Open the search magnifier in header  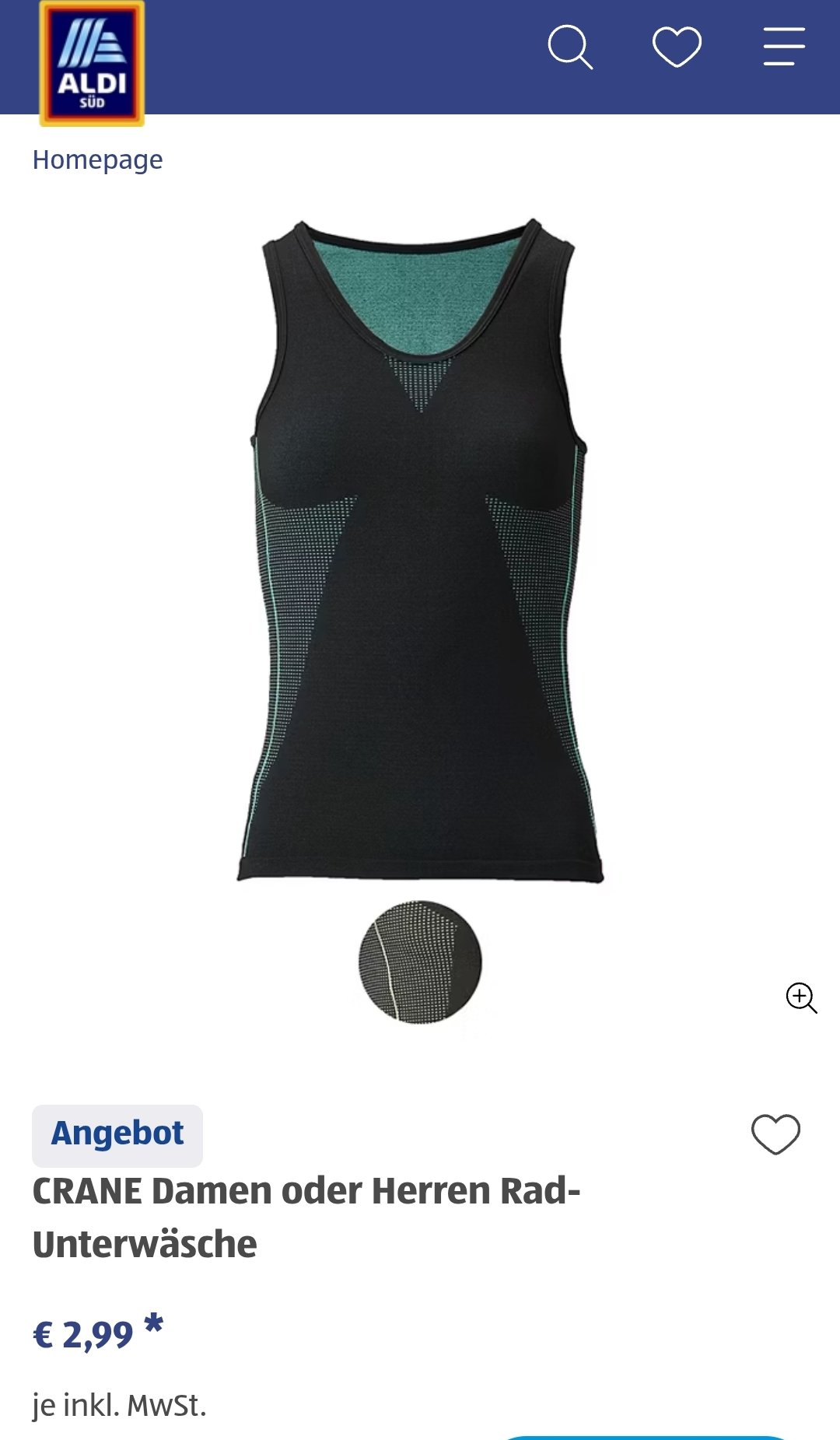[x=570, y=47]
